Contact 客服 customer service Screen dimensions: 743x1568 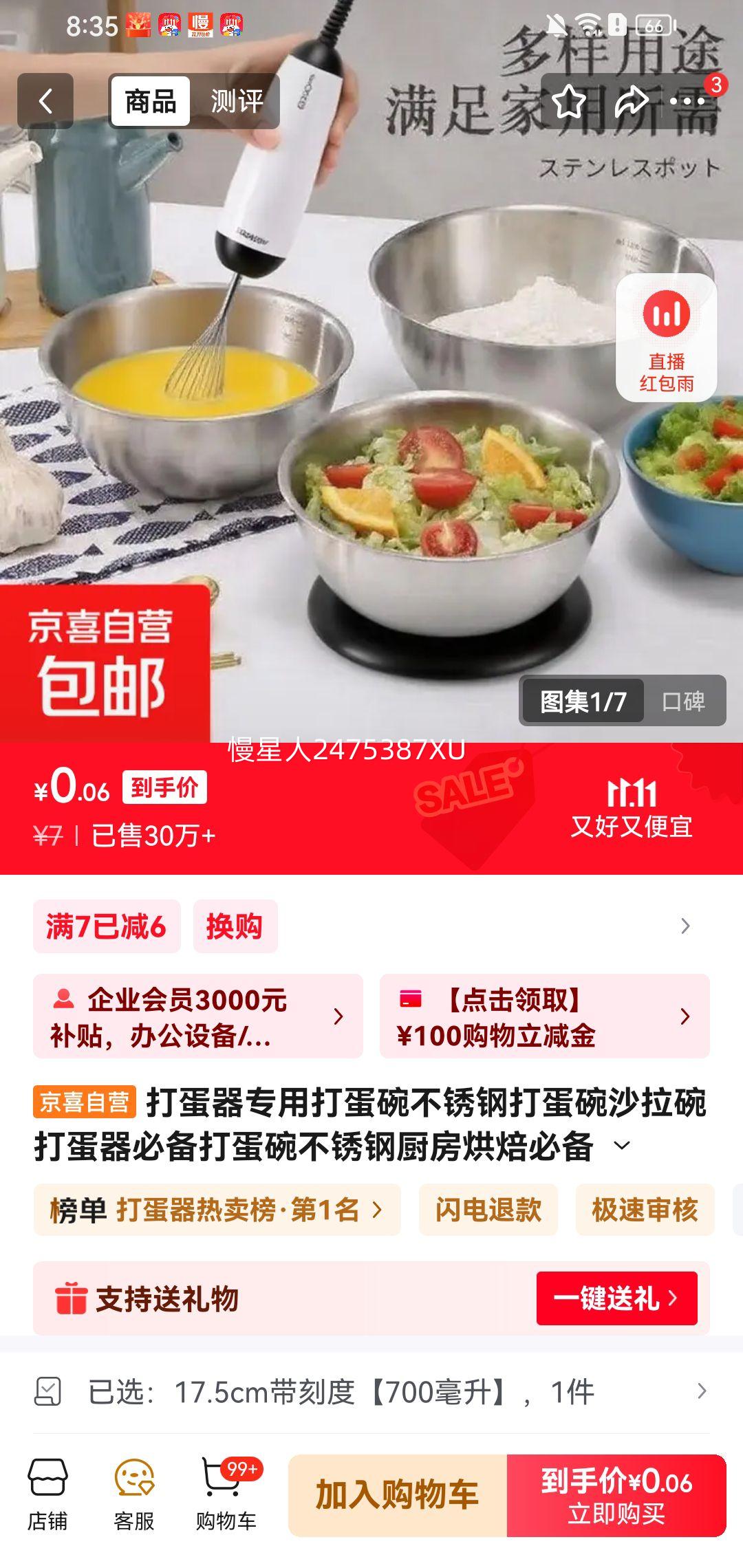pyautogui.click(x=134, y=1494)
